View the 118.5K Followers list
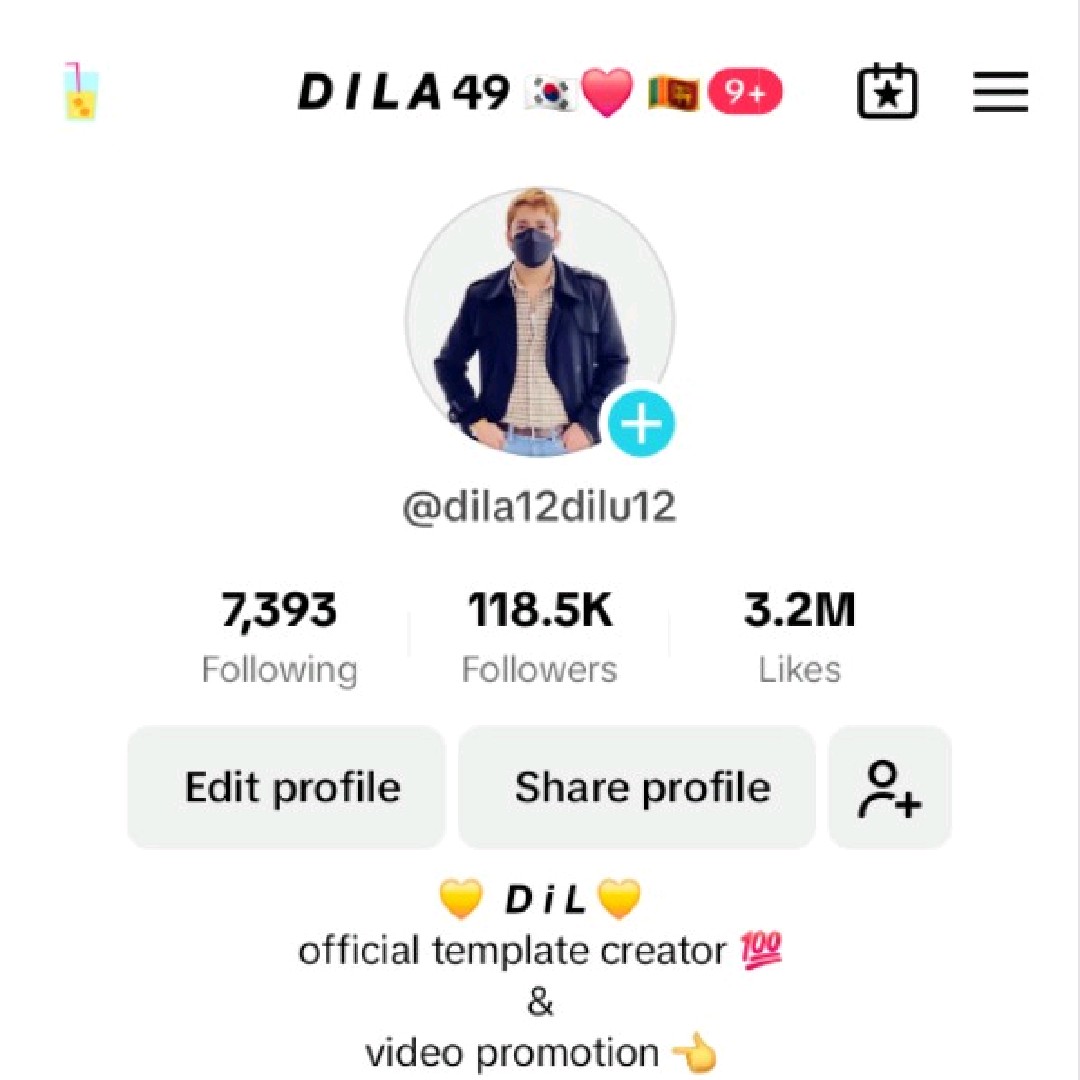This screenshot has height=1080, width=1080. pyautogui.click(x=539, y=637)
